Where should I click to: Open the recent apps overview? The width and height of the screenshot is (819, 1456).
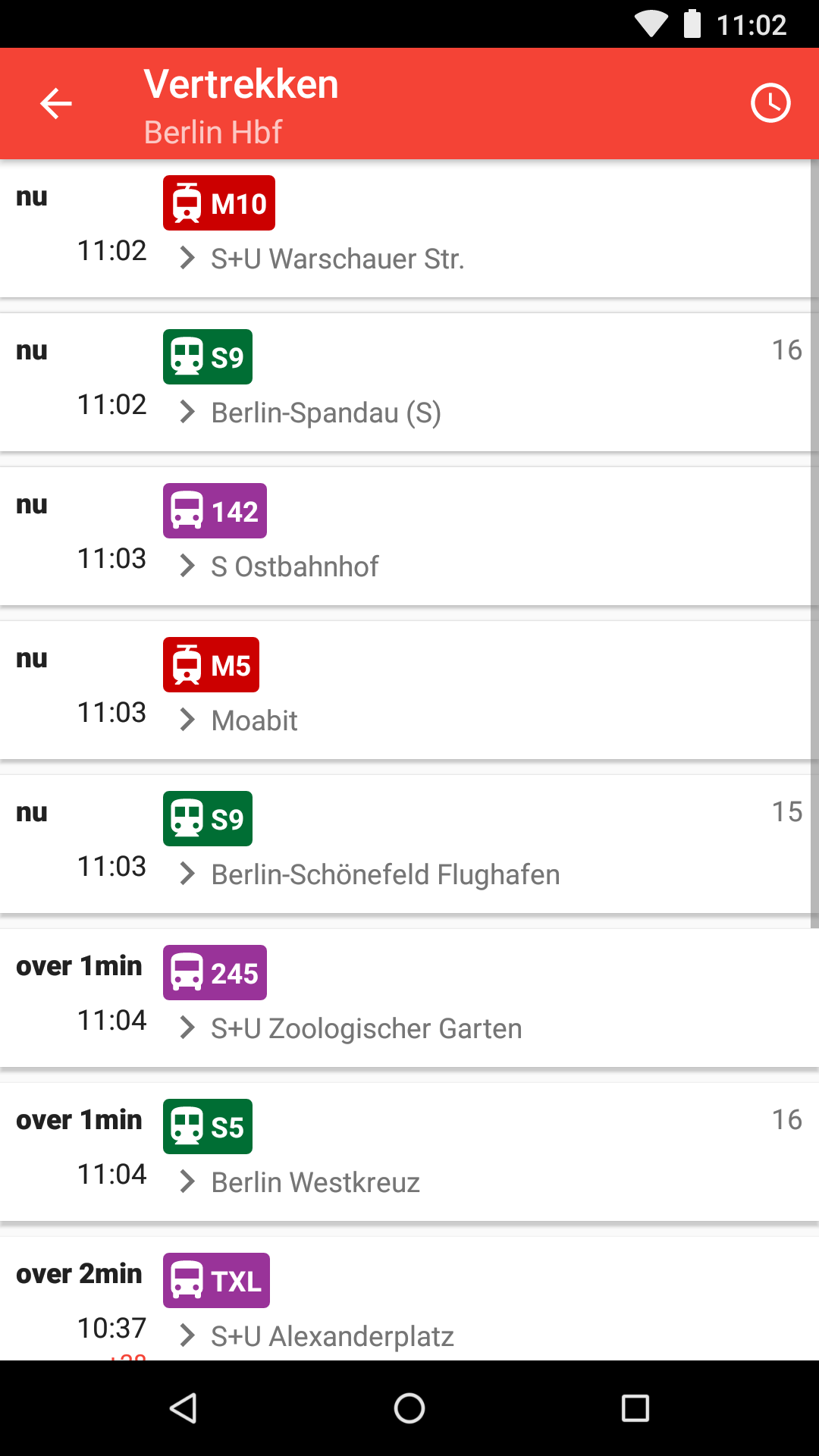[635, 1408]
